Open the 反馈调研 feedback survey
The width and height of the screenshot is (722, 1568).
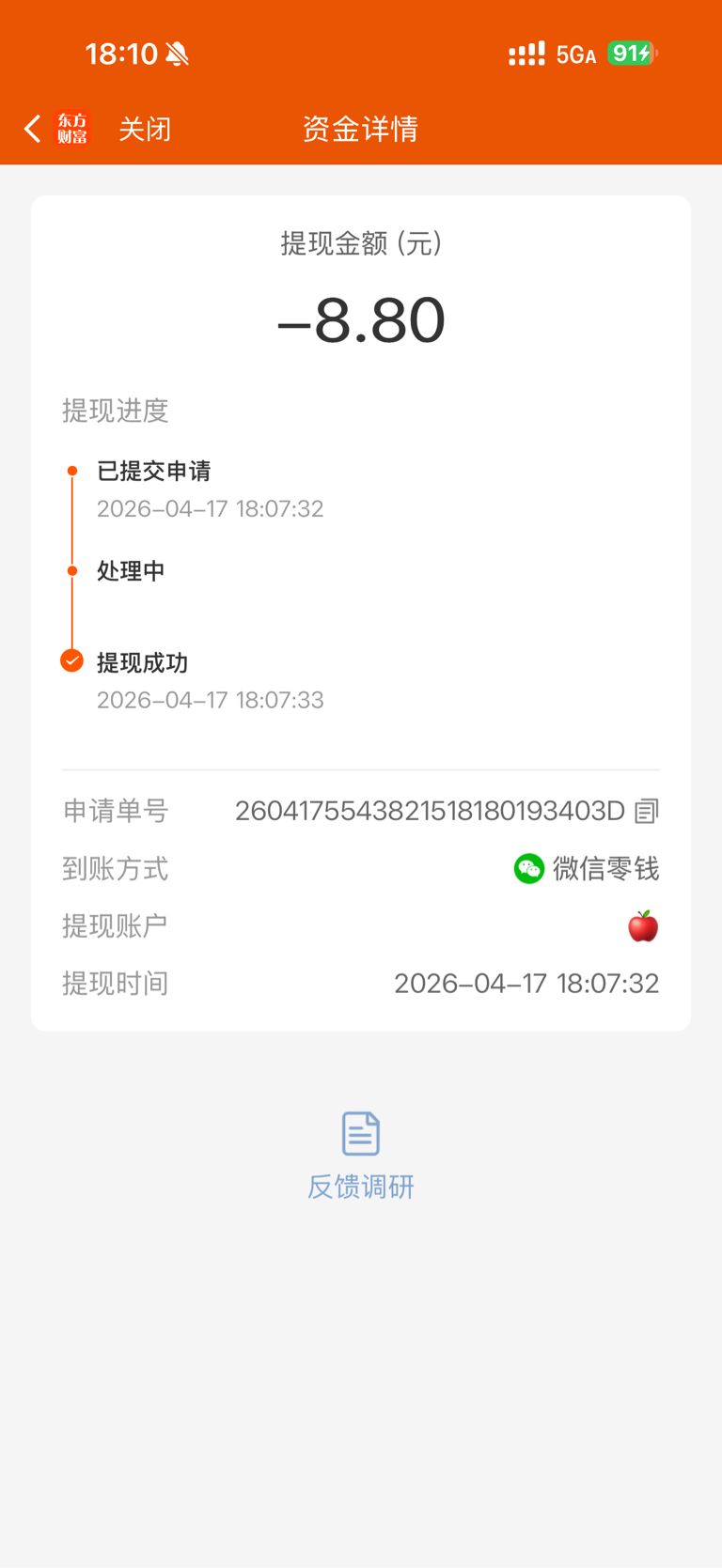click(x=361, y=1156)
